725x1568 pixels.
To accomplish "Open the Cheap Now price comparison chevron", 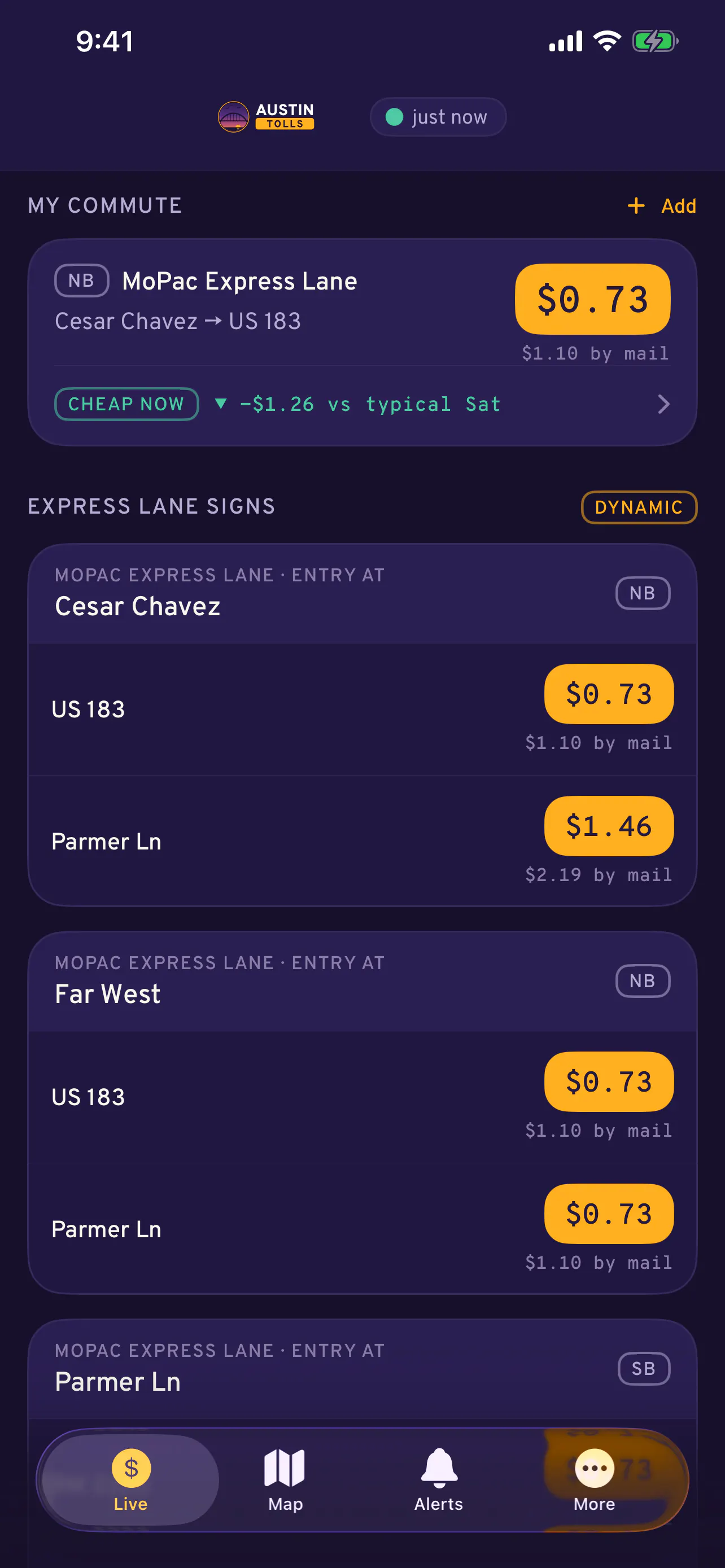I will click(x=663, y=404).
